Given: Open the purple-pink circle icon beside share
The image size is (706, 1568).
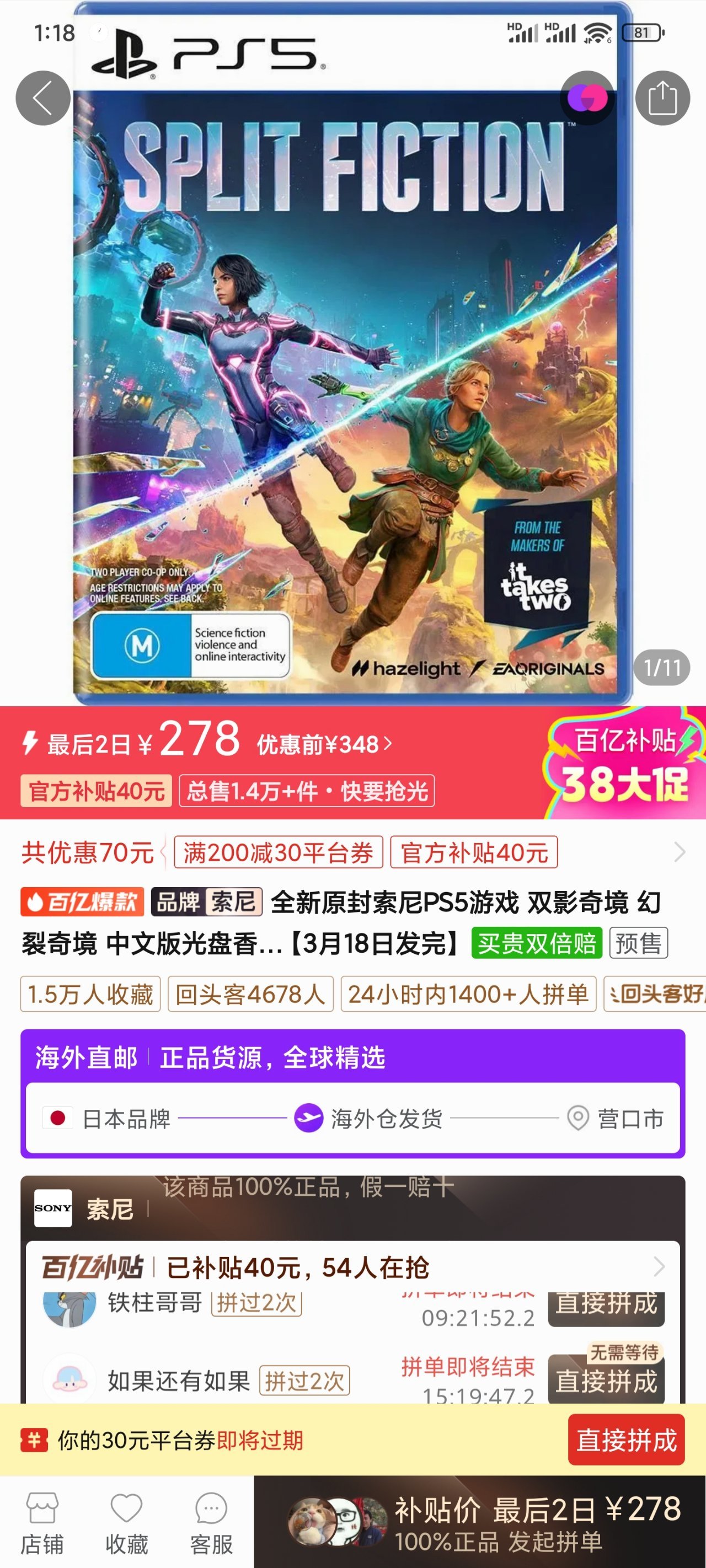Looking at the screenshot, I should click(x=587, y=98).
